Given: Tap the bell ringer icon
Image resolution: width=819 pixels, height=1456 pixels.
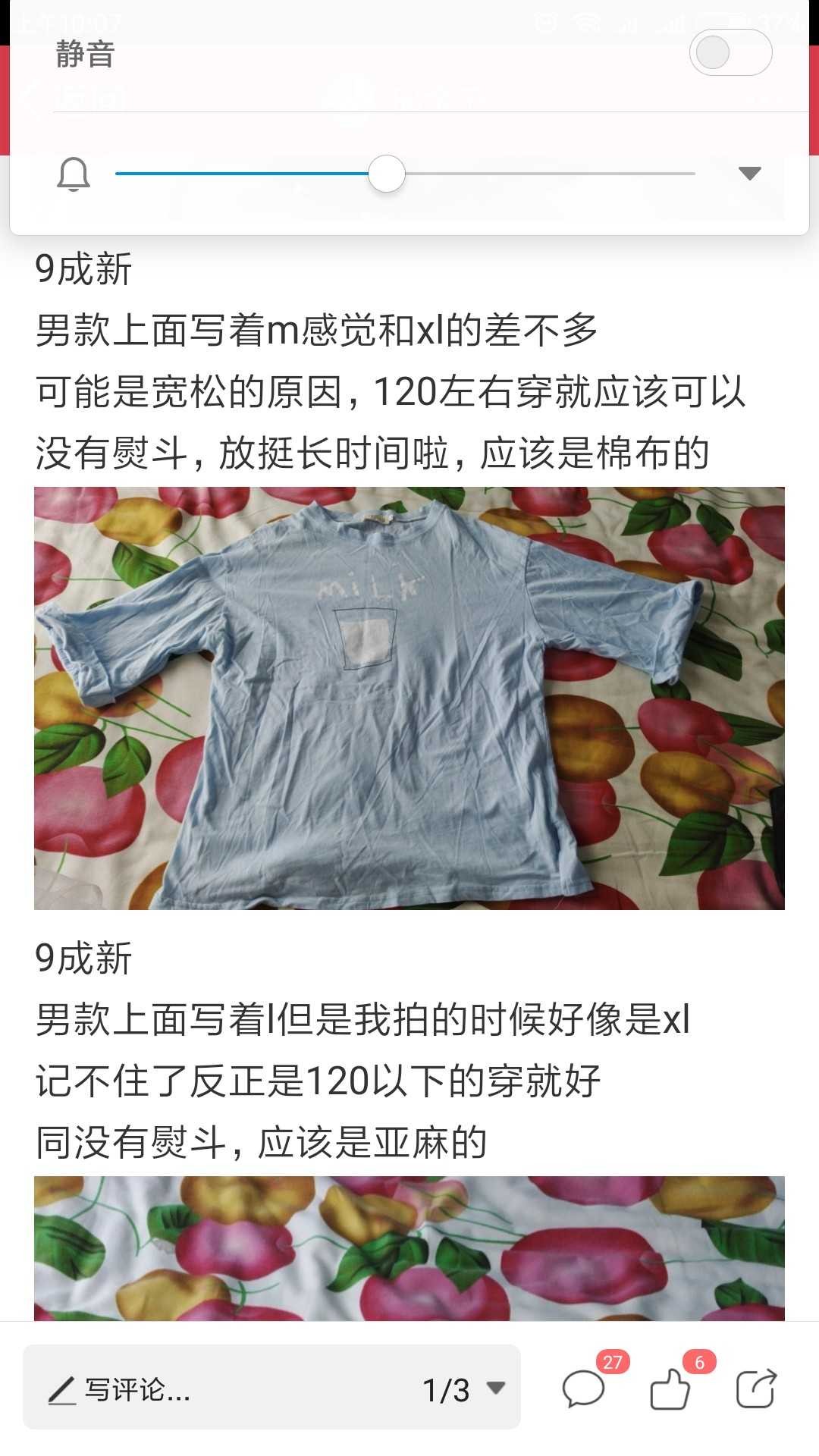Looking at the screenshot, I should click(74, 174).
